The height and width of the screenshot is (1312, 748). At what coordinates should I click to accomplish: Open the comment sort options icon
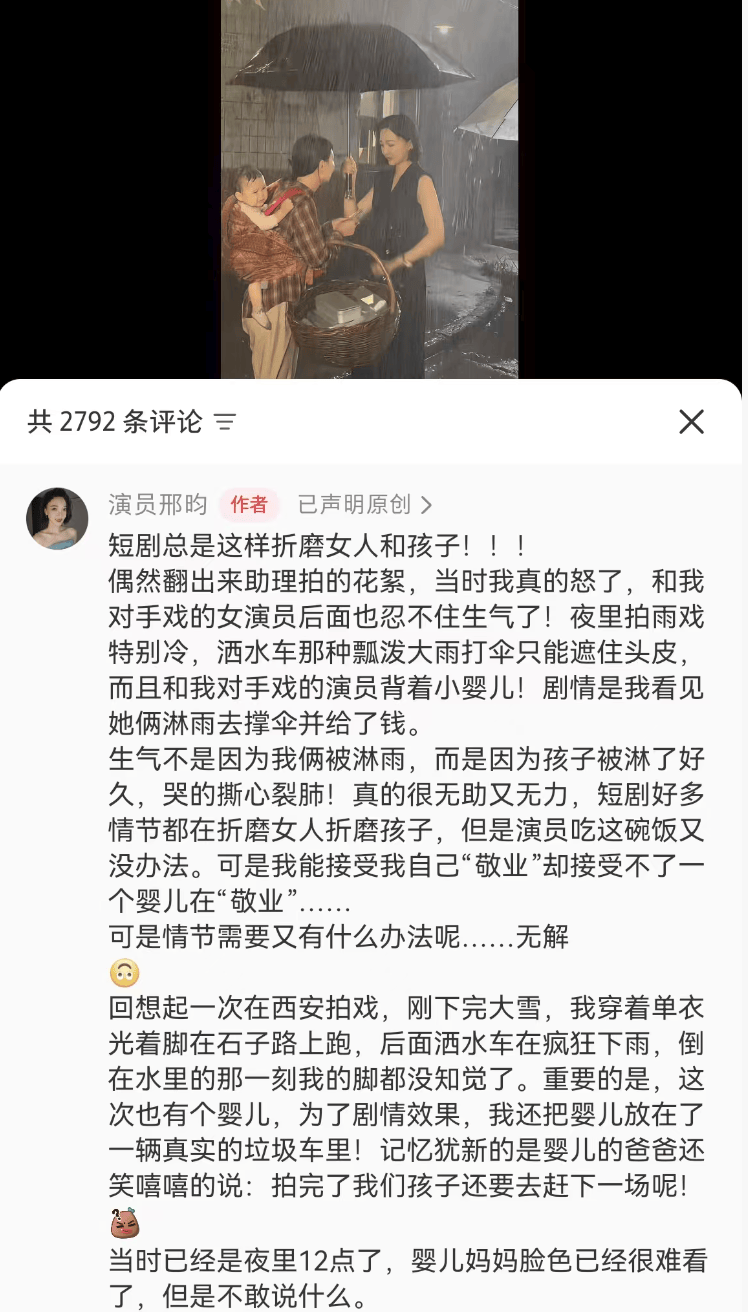pyautogui.click(x=226, y=422)
